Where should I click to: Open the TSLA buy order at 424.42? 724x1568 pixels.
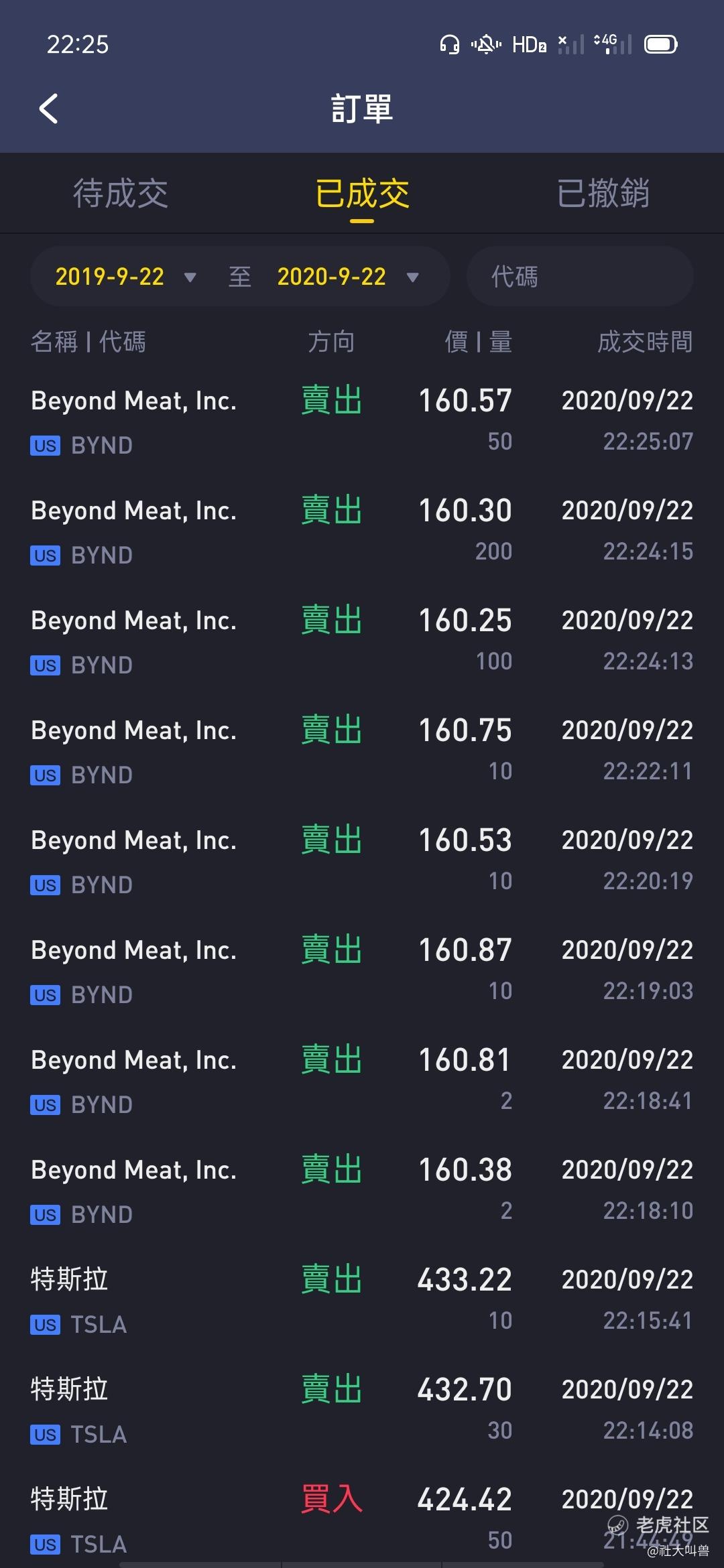(362, 1518)
